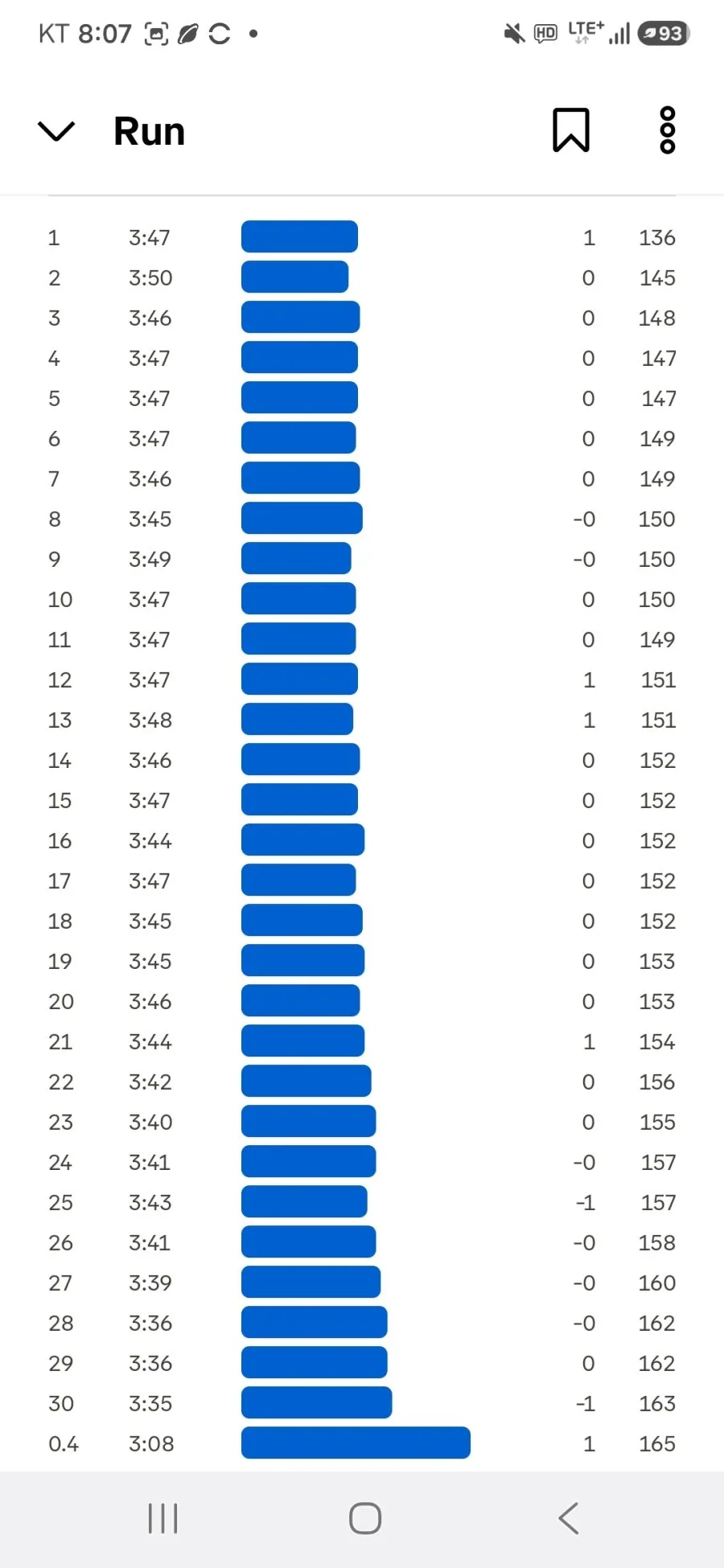Viewport: 724px width, 1568px height.
Task: Go back using the system back button
Action: (x=569, y=1518)
